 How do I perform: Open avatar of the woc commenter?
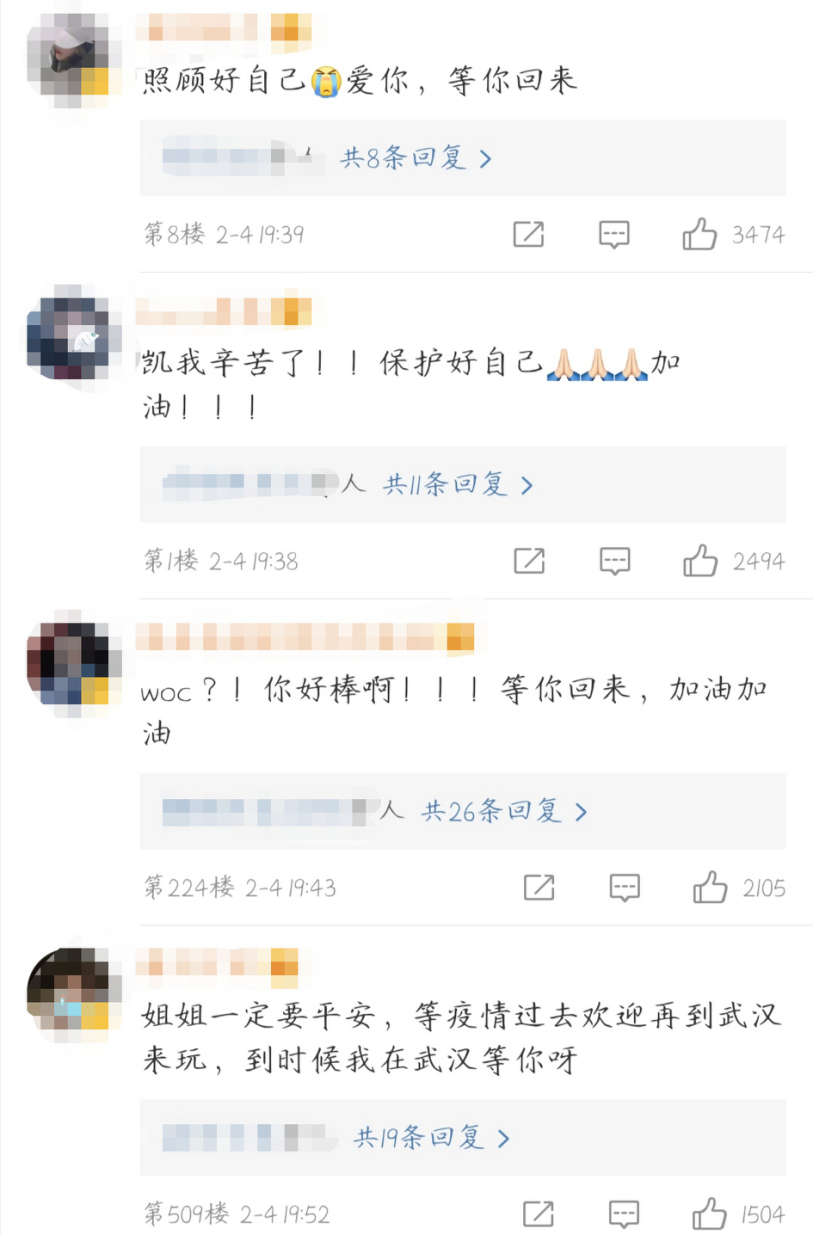point(68,662)
